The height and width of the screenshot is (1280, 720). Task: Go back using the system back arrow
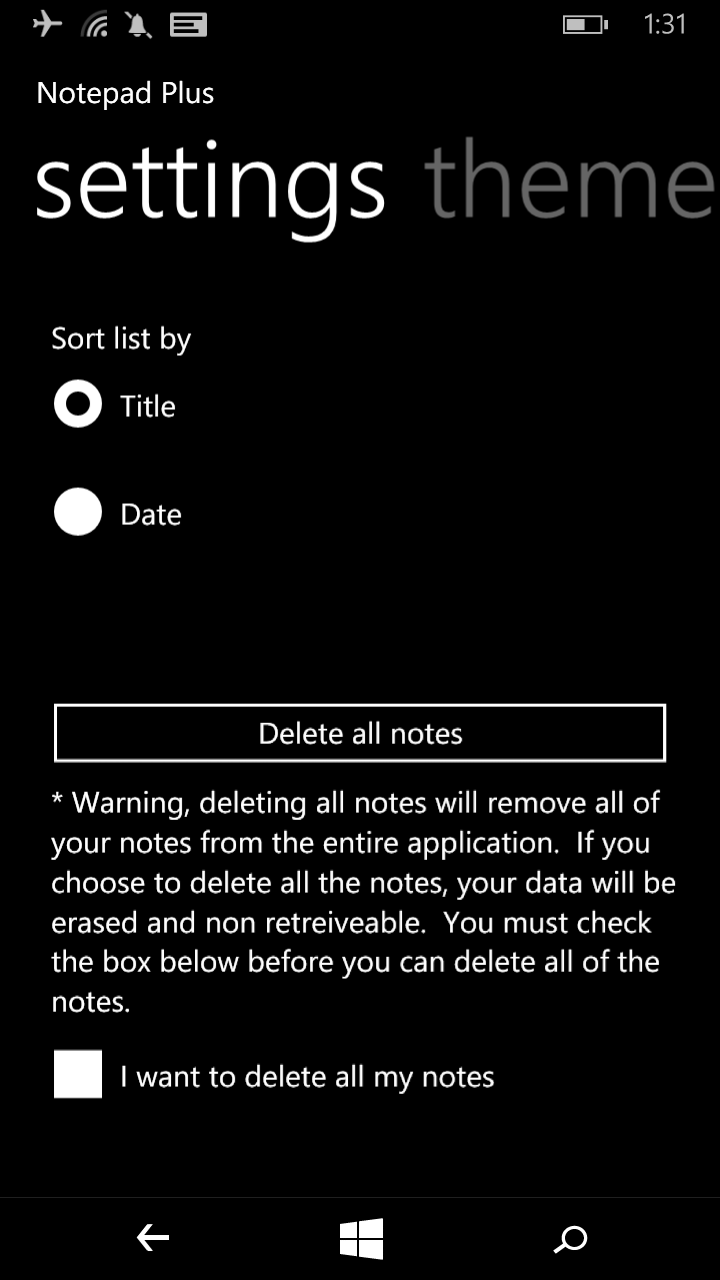(152, 1239)
